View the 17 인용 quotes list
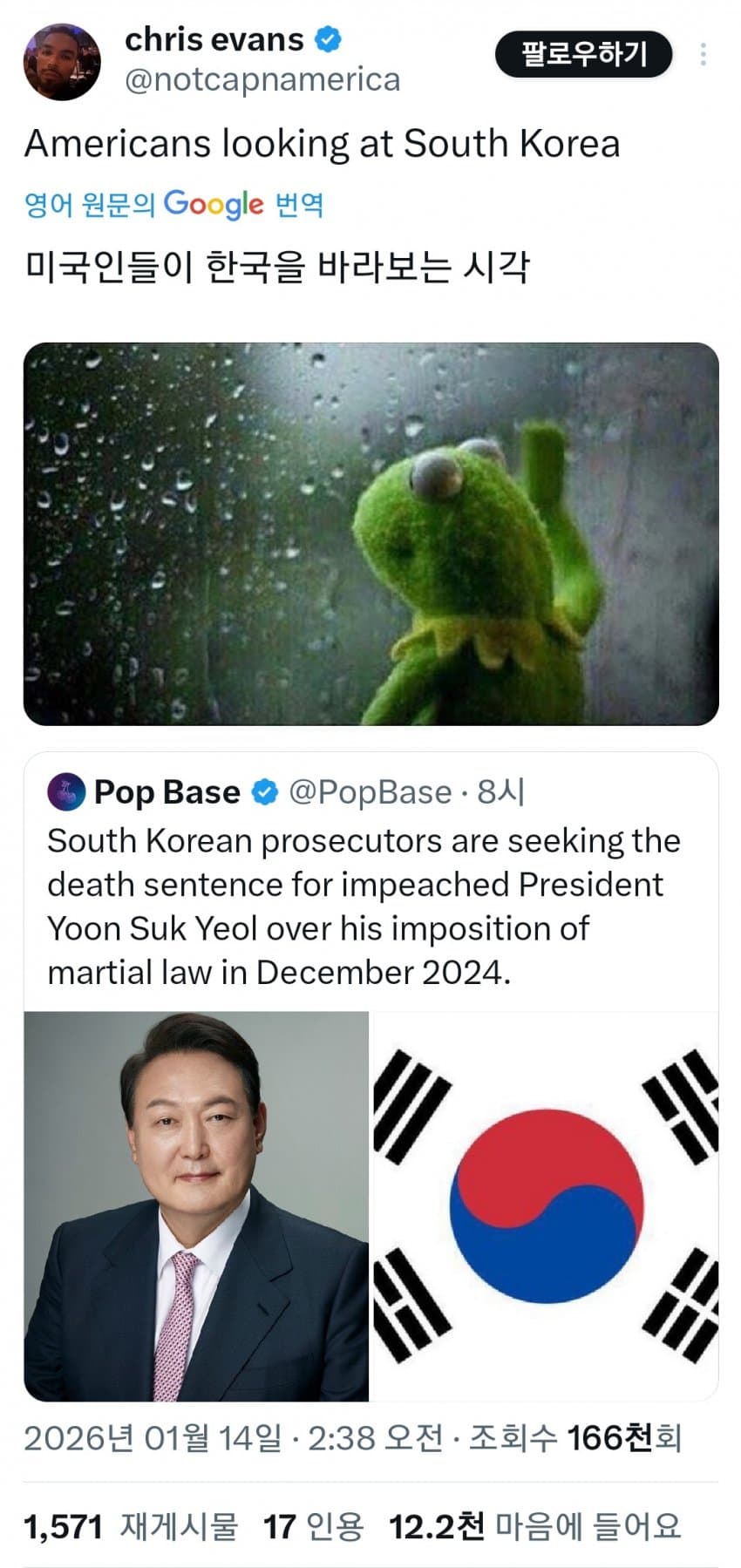 pos(313,1526)
